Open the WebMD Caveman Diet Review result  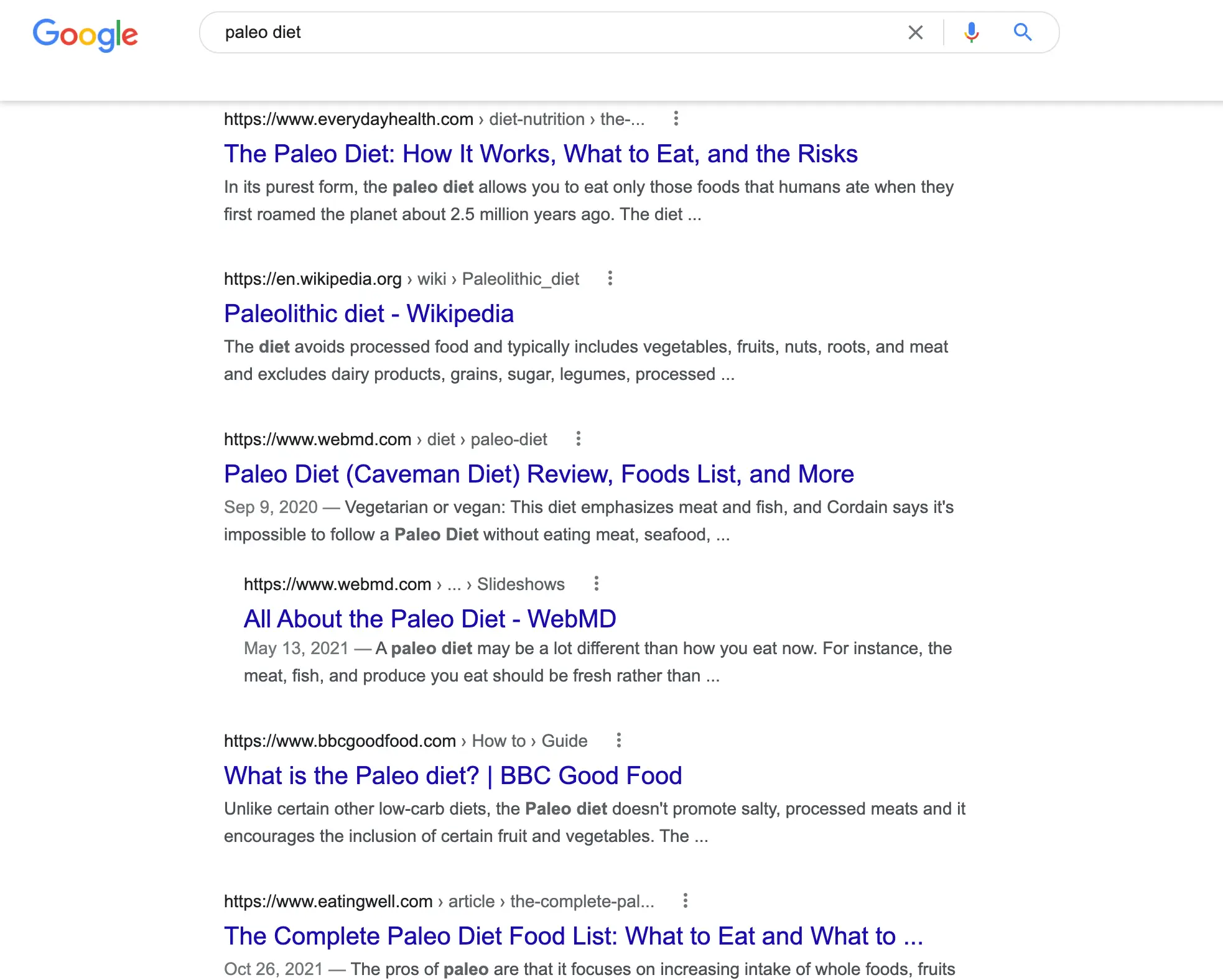[x=539, y=474]
